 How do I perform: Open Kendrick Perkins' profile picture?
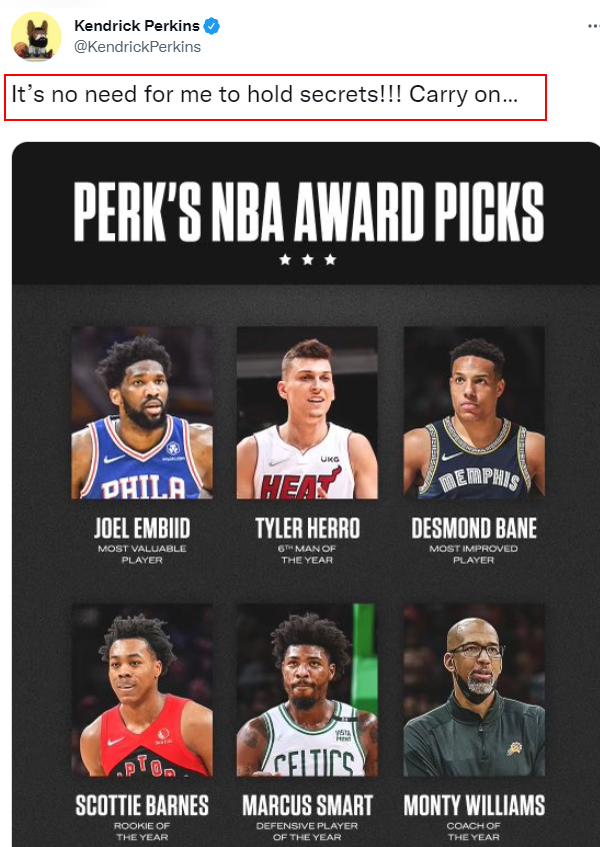click(x=36, y=36)
